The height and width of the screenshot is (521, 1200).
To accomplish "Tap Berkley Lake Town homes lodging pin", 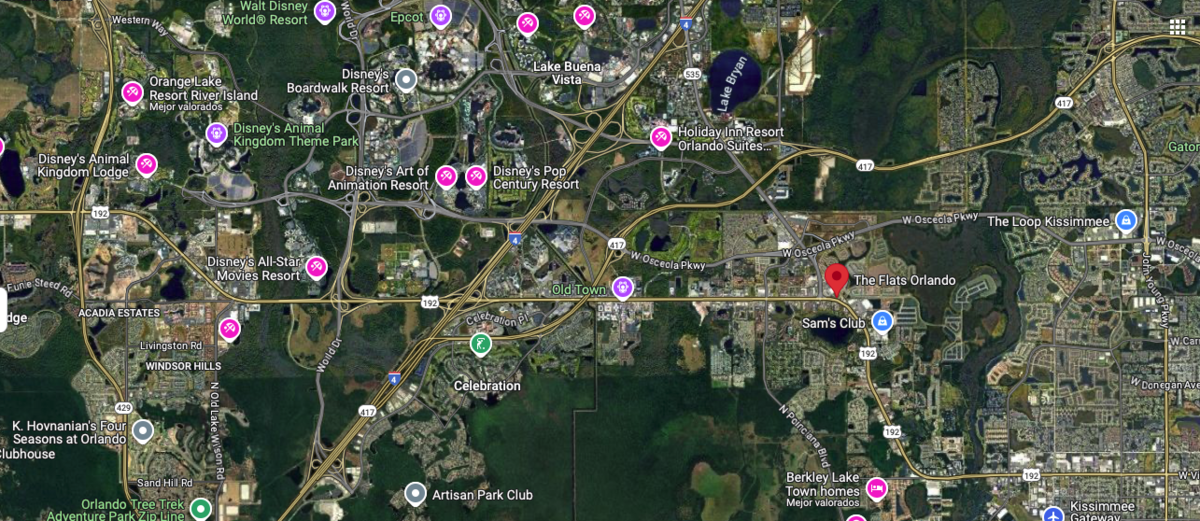I will (x=876, y=487).
